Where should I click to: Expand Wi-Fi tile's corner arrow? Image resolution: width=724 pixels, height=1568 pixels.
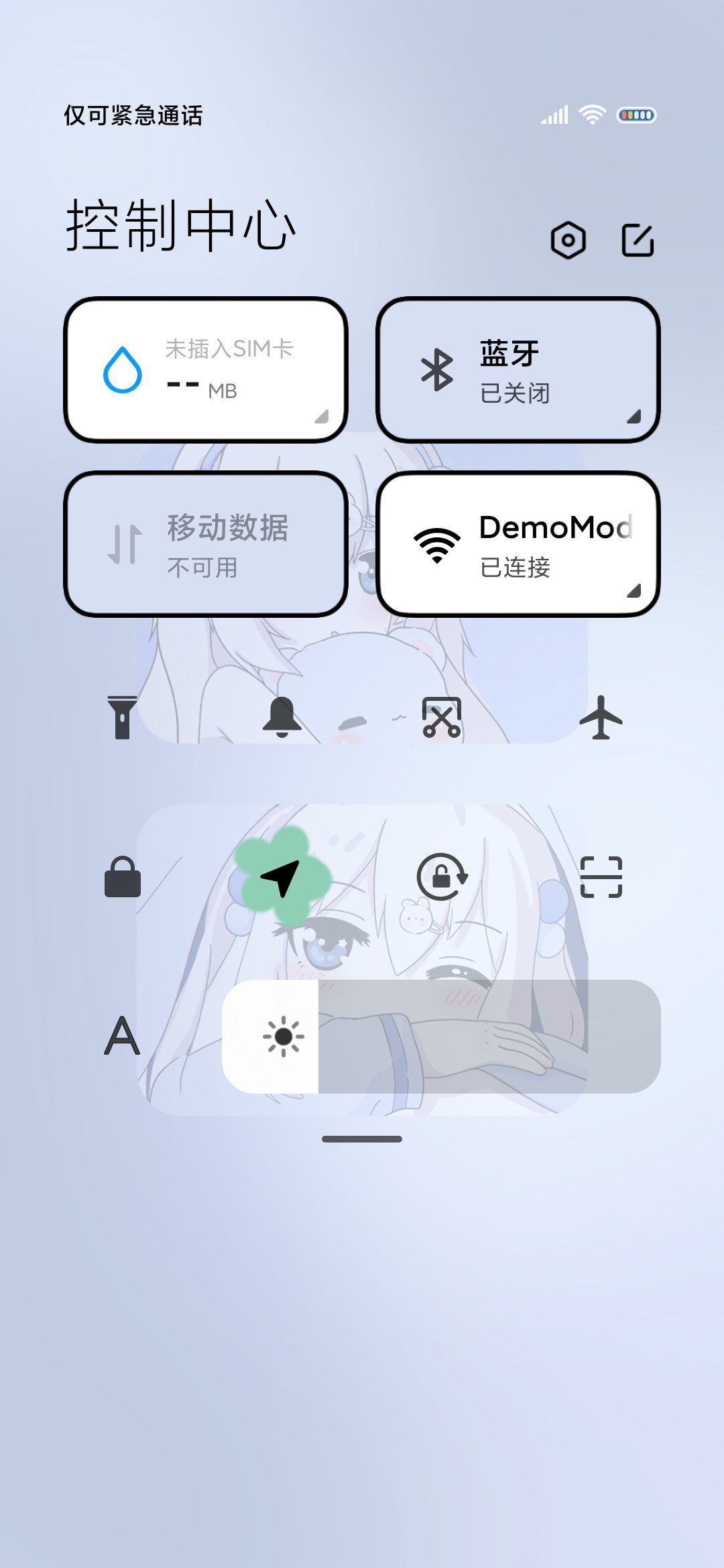pos(633,590)
